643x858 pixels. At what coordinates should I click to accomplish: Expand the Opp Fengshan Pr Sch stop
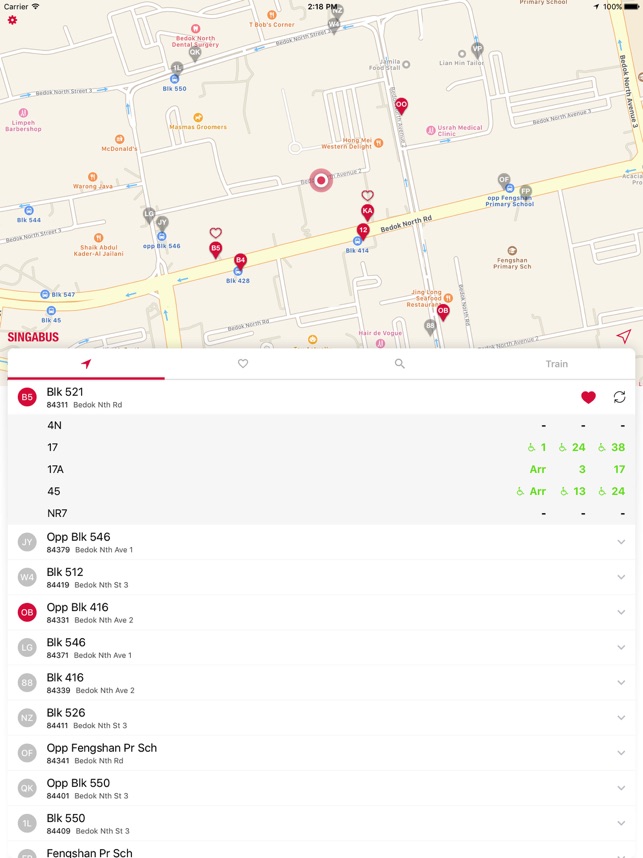(x=621, y=753)
